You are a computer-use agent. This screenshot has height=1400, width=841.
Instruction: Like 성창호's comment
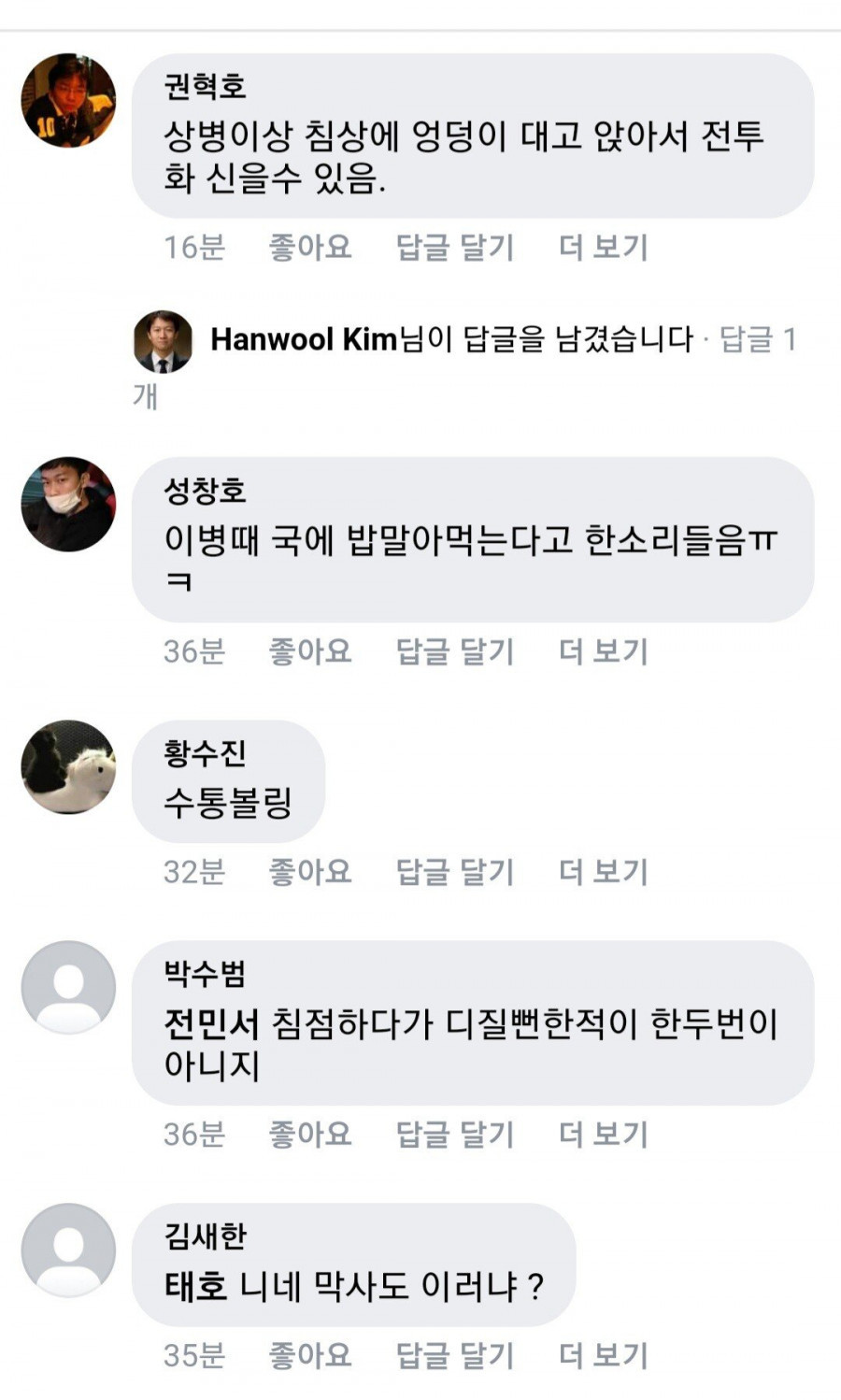309,650
